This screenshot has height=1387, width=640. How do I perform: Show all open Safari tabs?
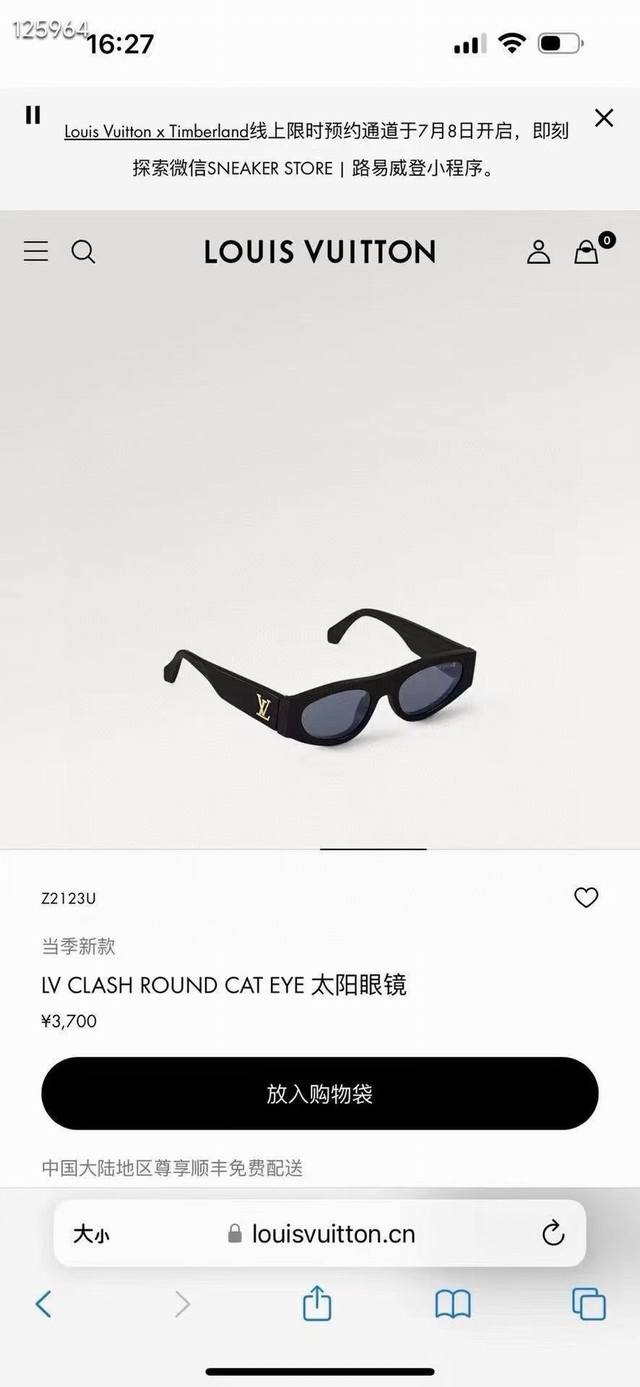(589, 1304)
